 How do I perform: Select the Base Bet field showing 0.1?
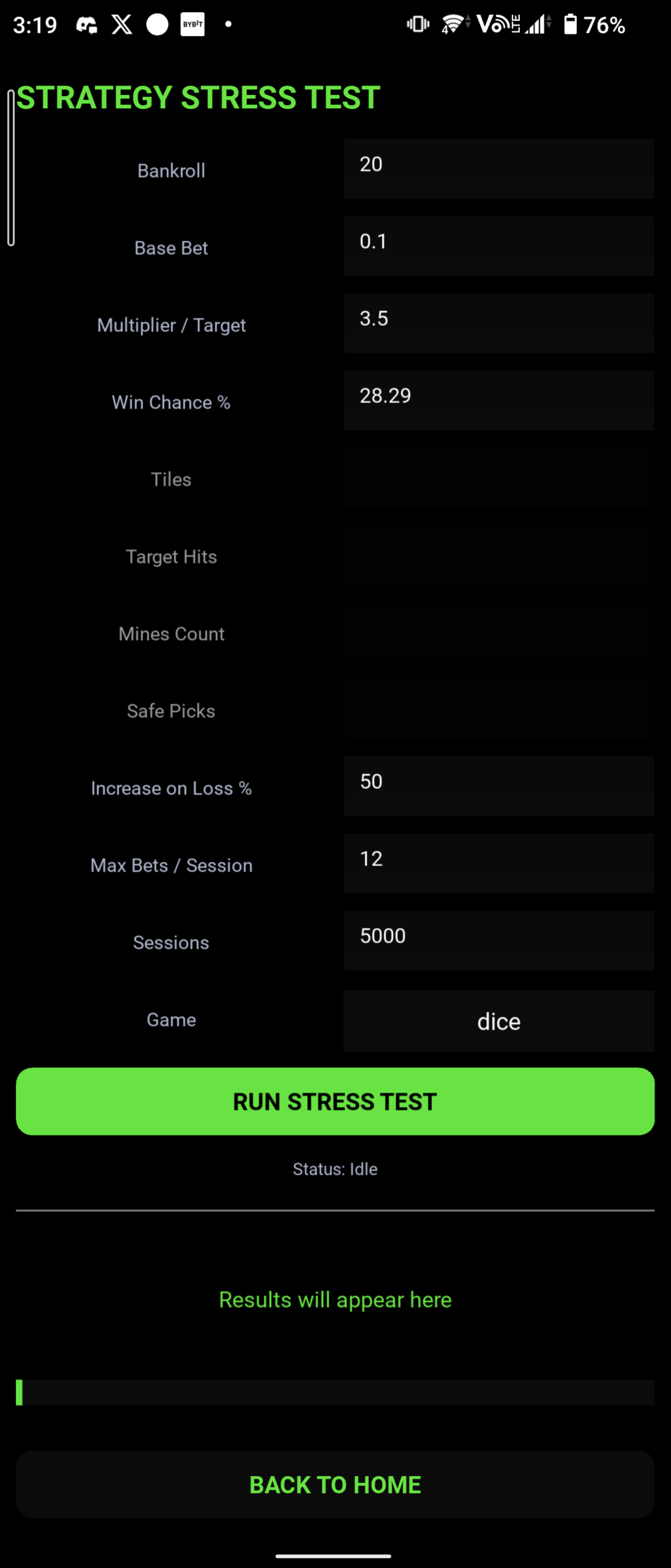pyautogui.click(x=498, y=246)
